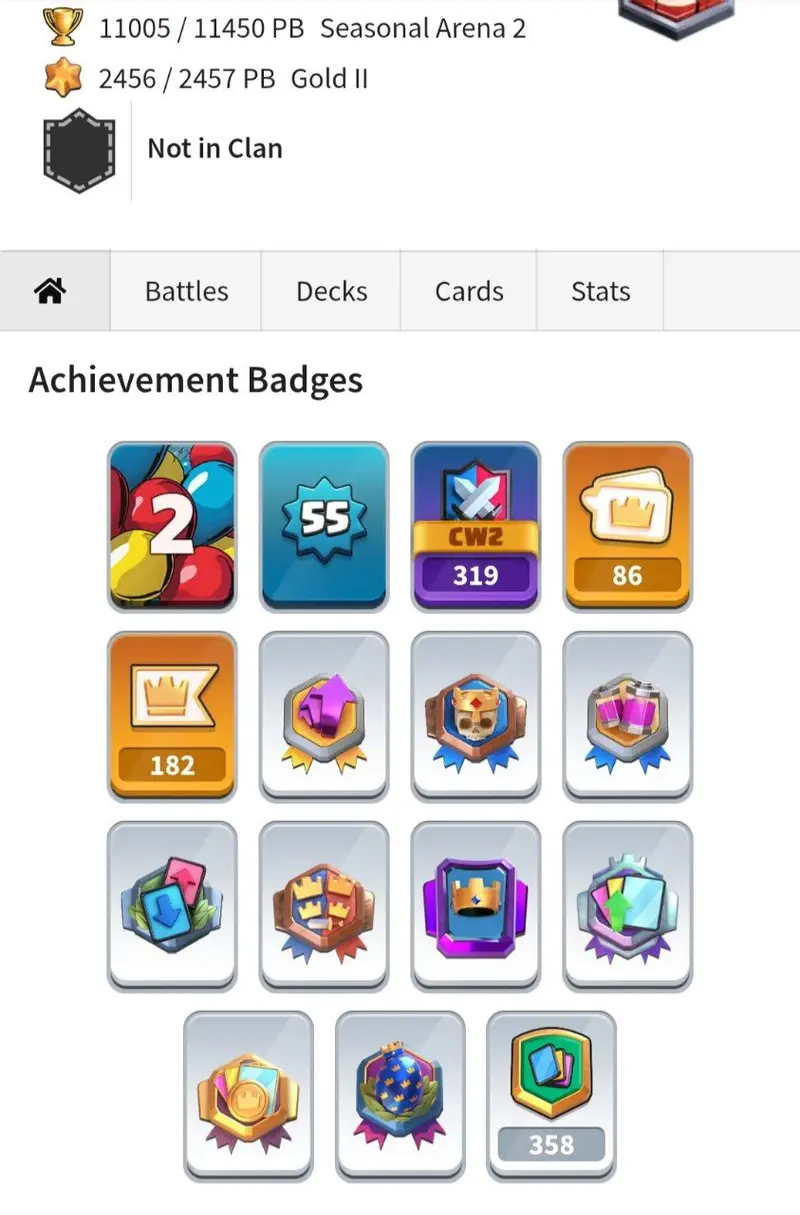This screenshot has height=1215, width=800.
Task: View the skull king badge
Action: pos(475,716)
